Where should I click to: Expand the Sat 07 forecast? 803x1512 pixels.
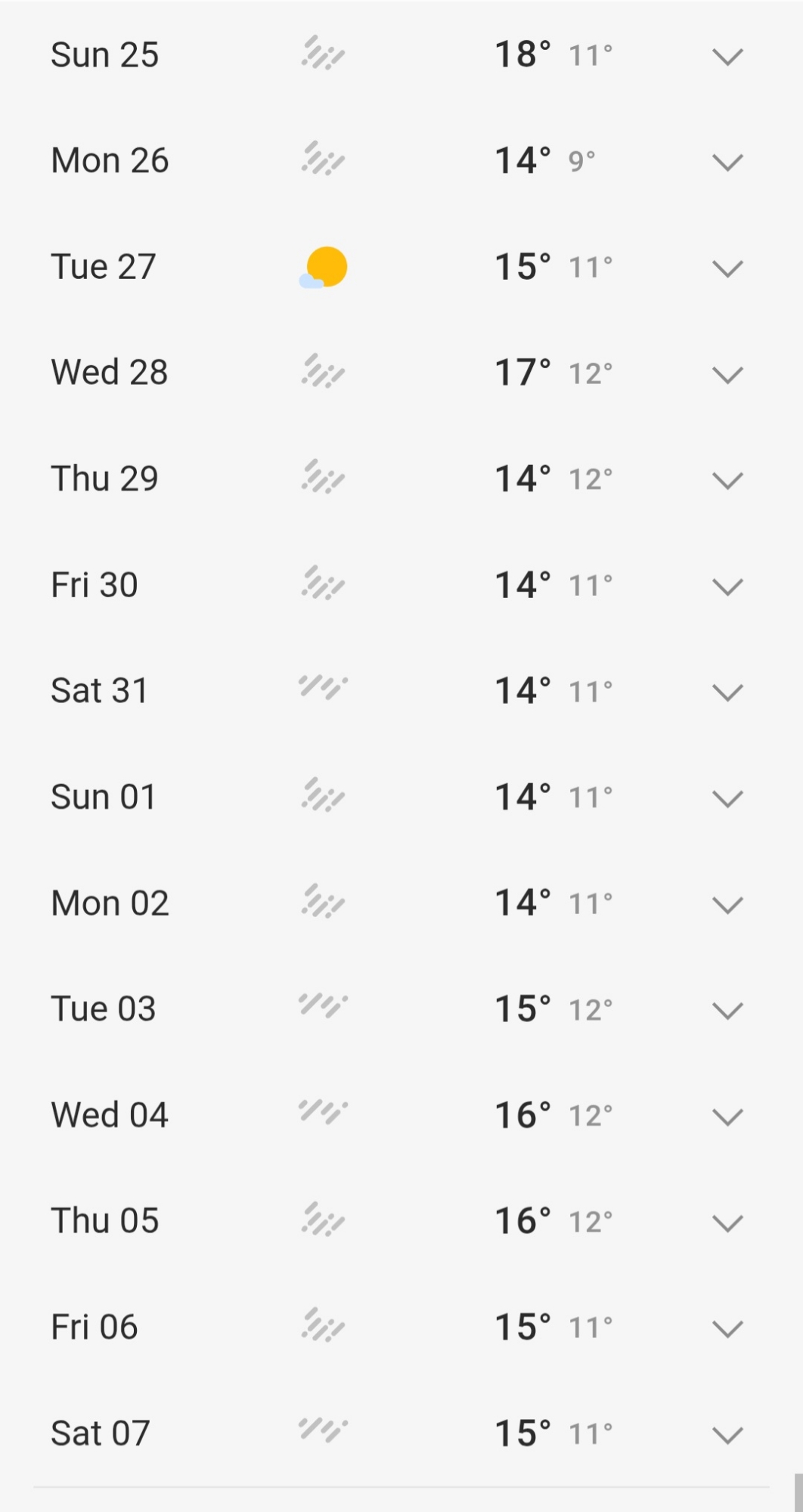(x=727, y=1435)
